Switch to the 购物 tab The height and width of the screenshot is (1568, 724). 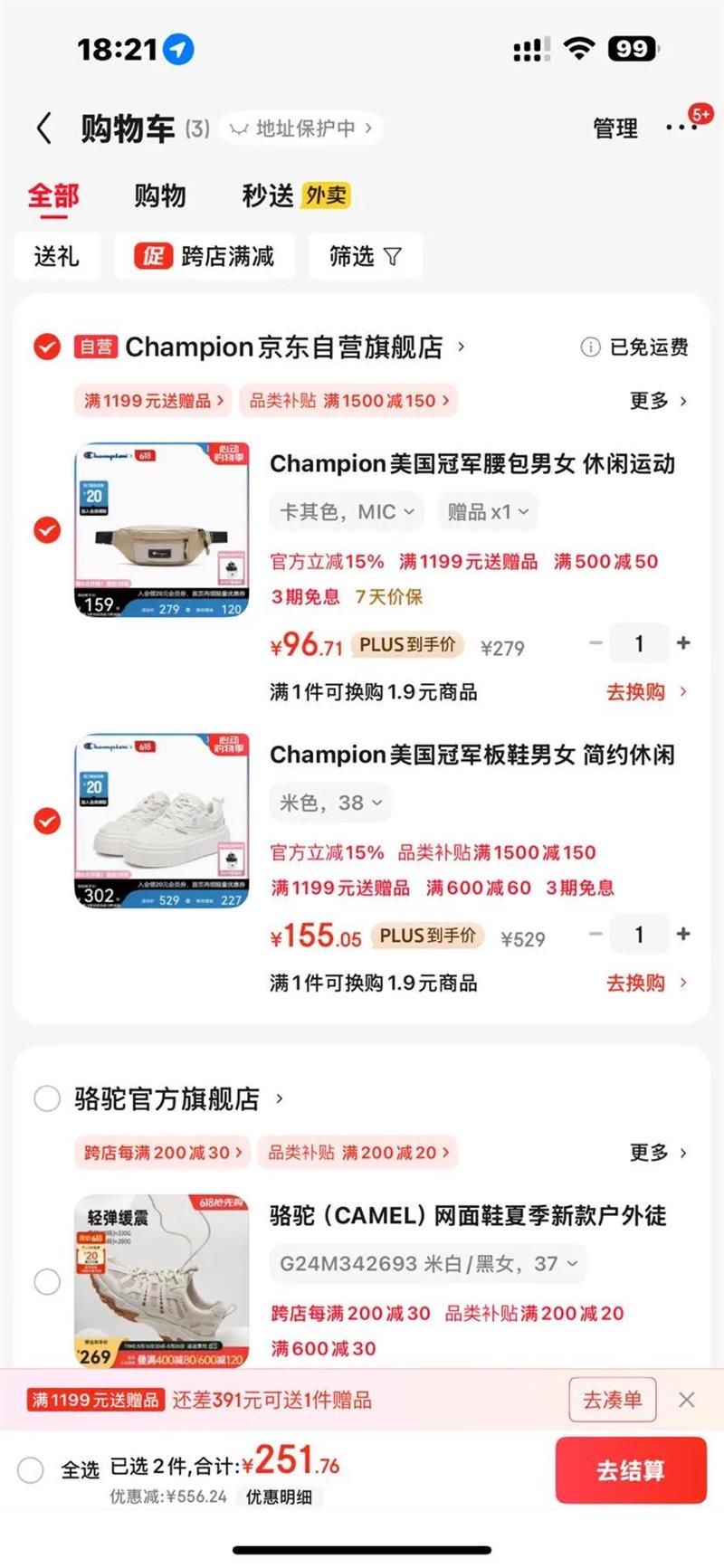click(160, 195)
